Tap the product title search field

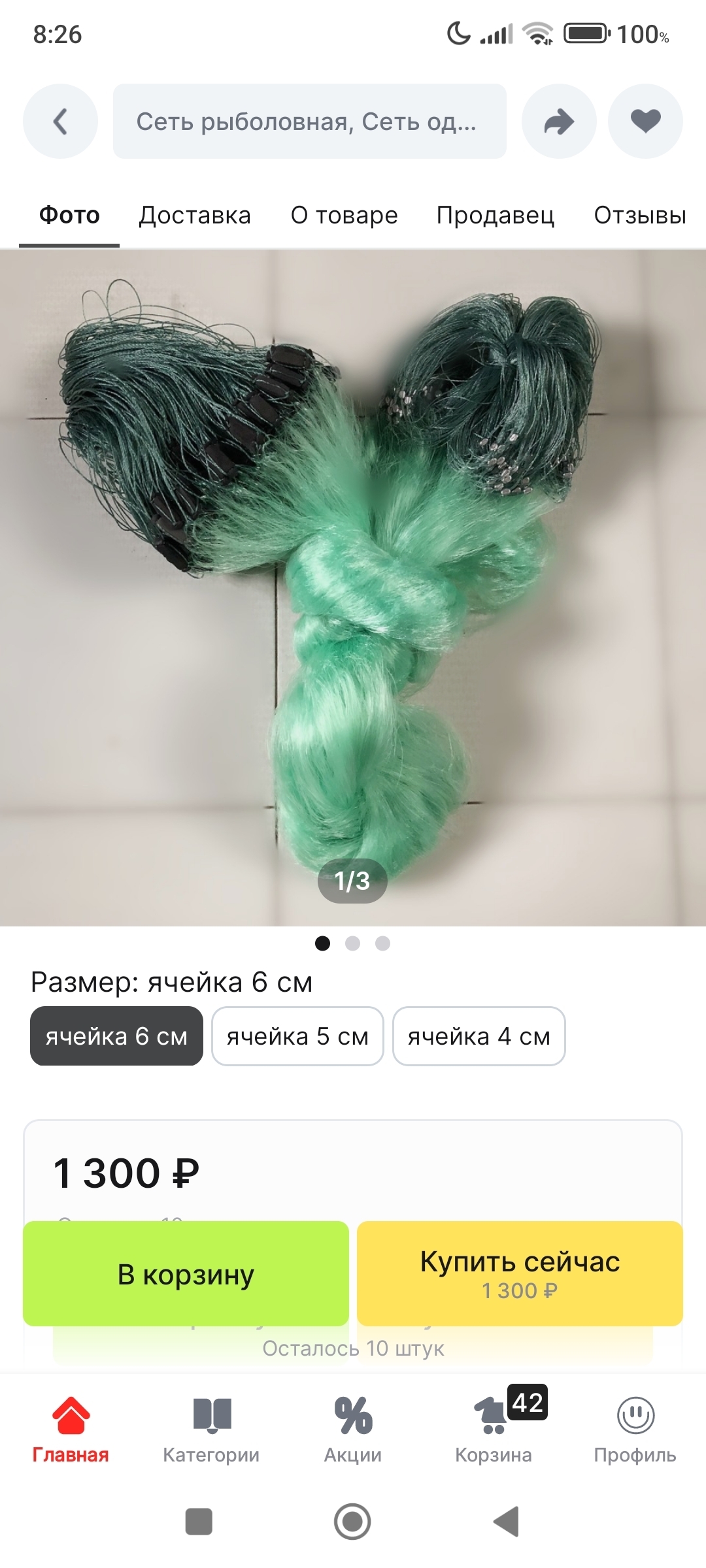pyautogui.click(x=309, y=122)
